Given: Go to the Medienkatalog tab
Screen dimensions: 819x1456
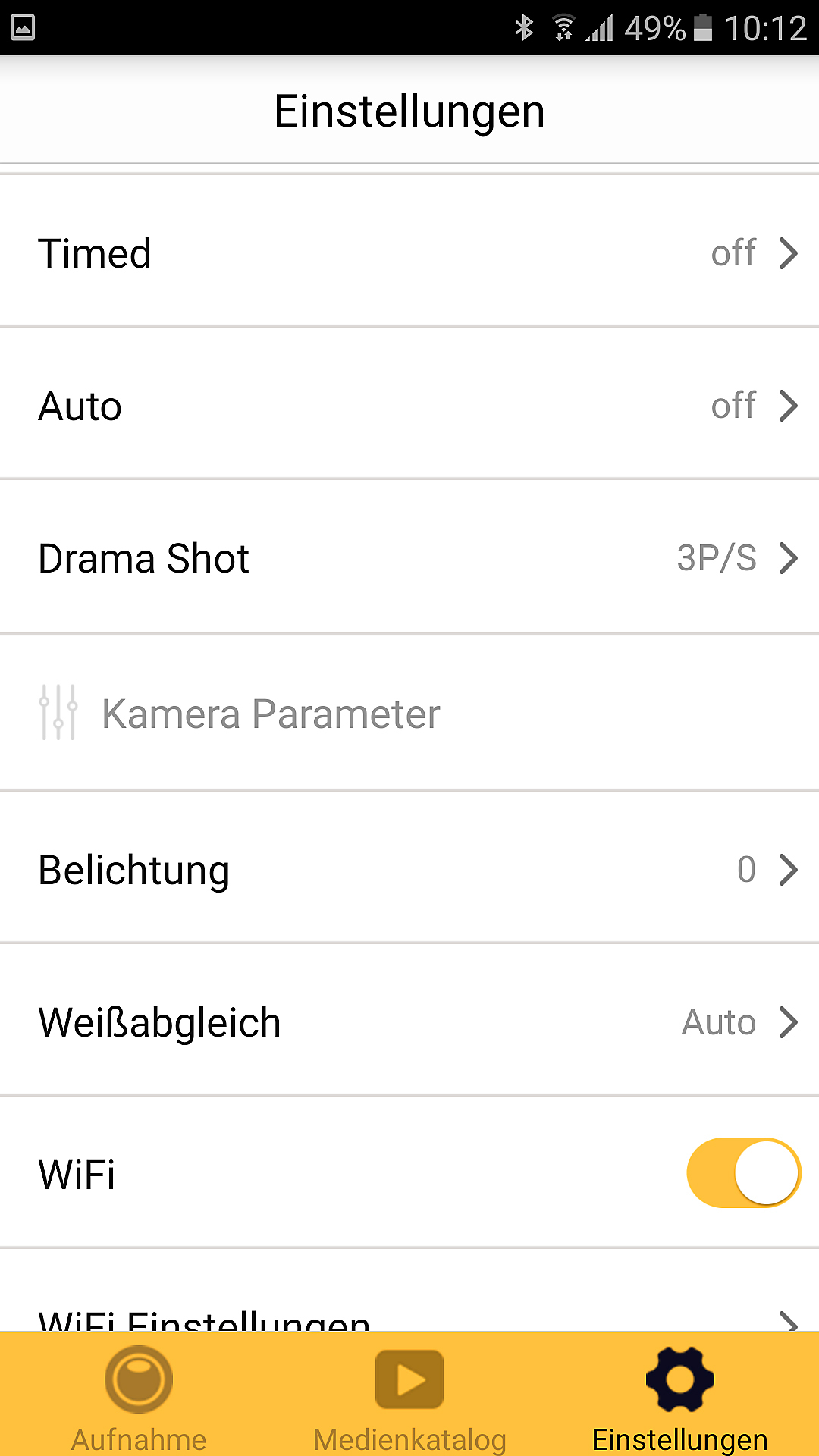Looking at the screenshot, I should 409,1397.
